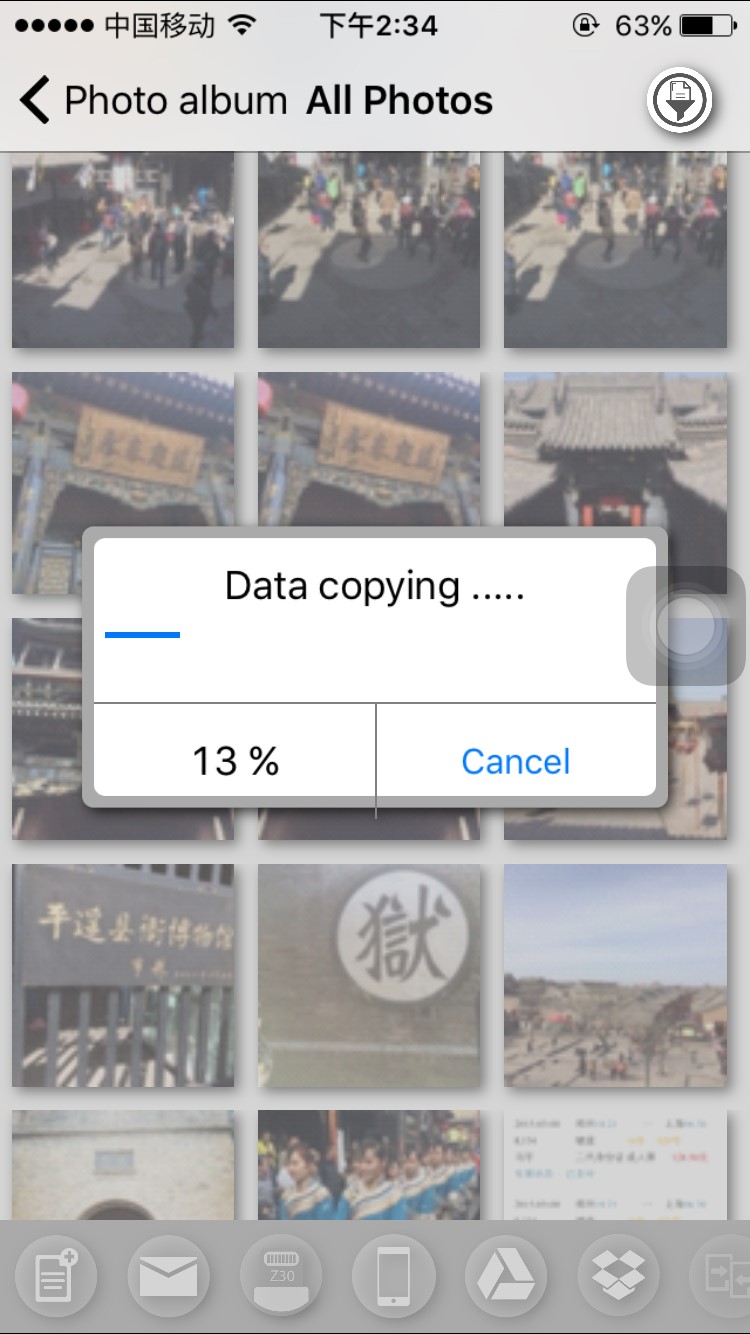Open the photo with the 獄 character
Screen dimensions: 750x1334
point(368,975)
